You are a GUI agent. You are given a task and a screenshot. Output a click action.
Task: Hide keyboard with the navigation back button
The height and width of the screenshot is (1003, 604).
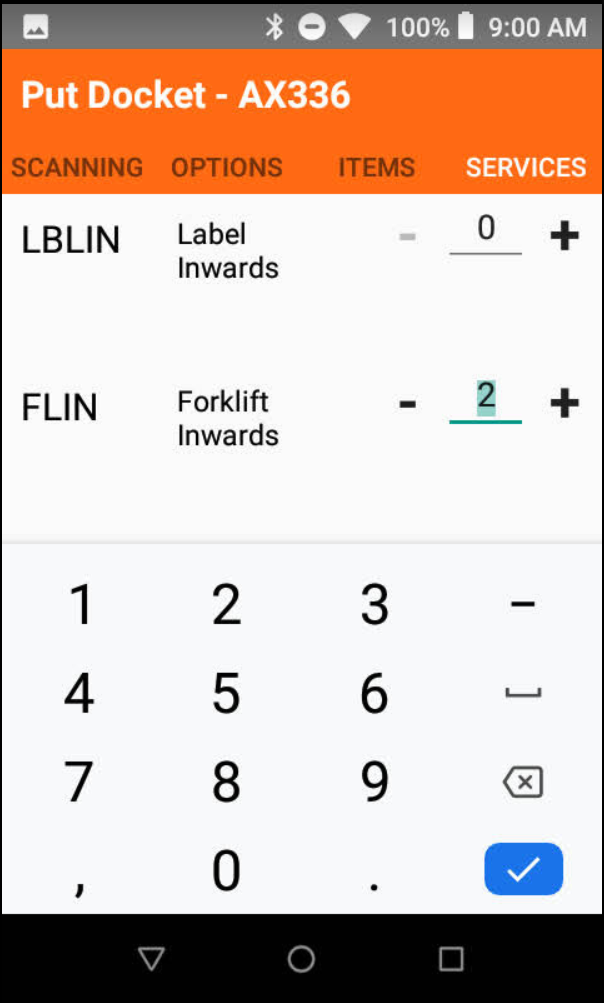tap(152, 958)
